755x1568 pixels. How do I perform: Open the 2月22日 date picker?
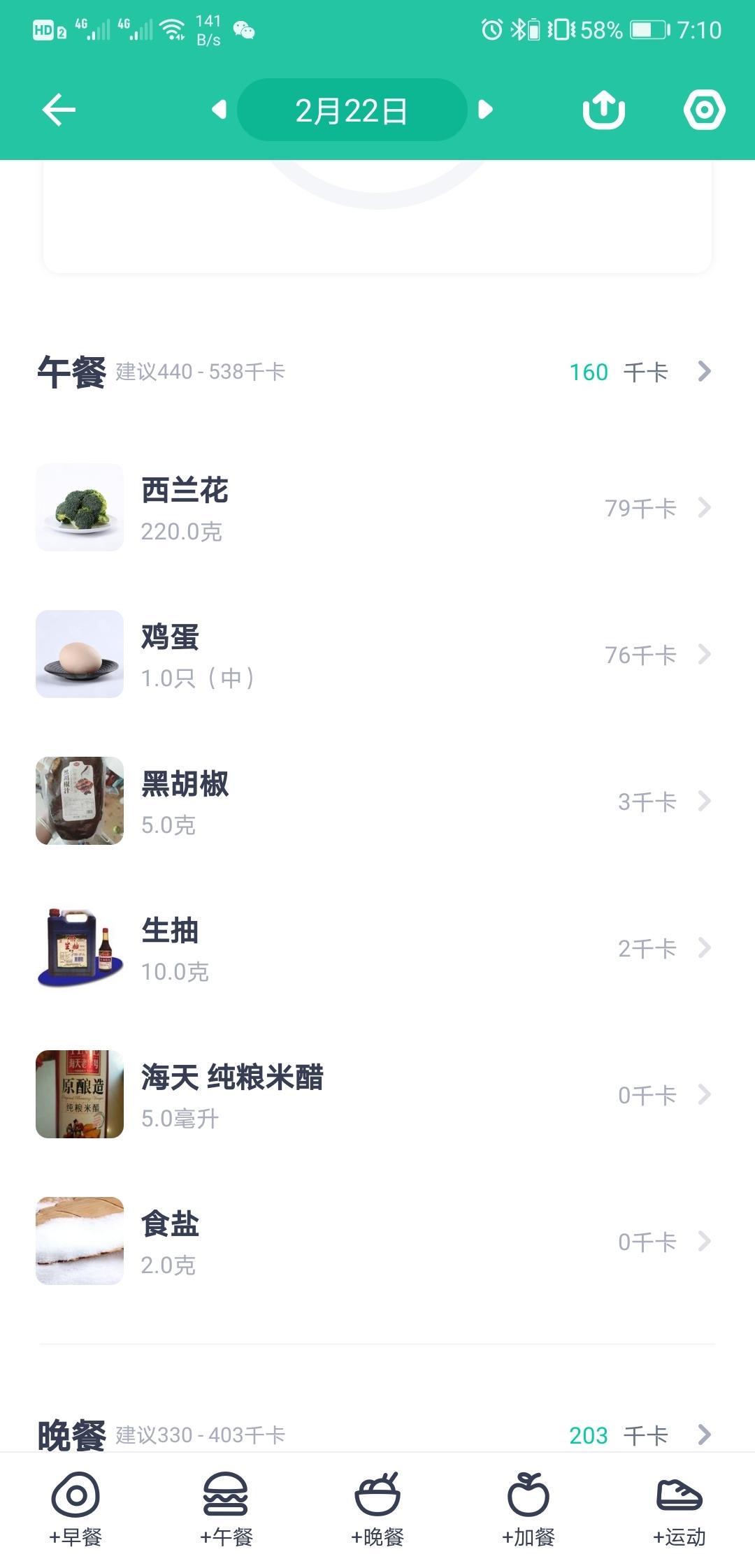click(x=352, y=110)
